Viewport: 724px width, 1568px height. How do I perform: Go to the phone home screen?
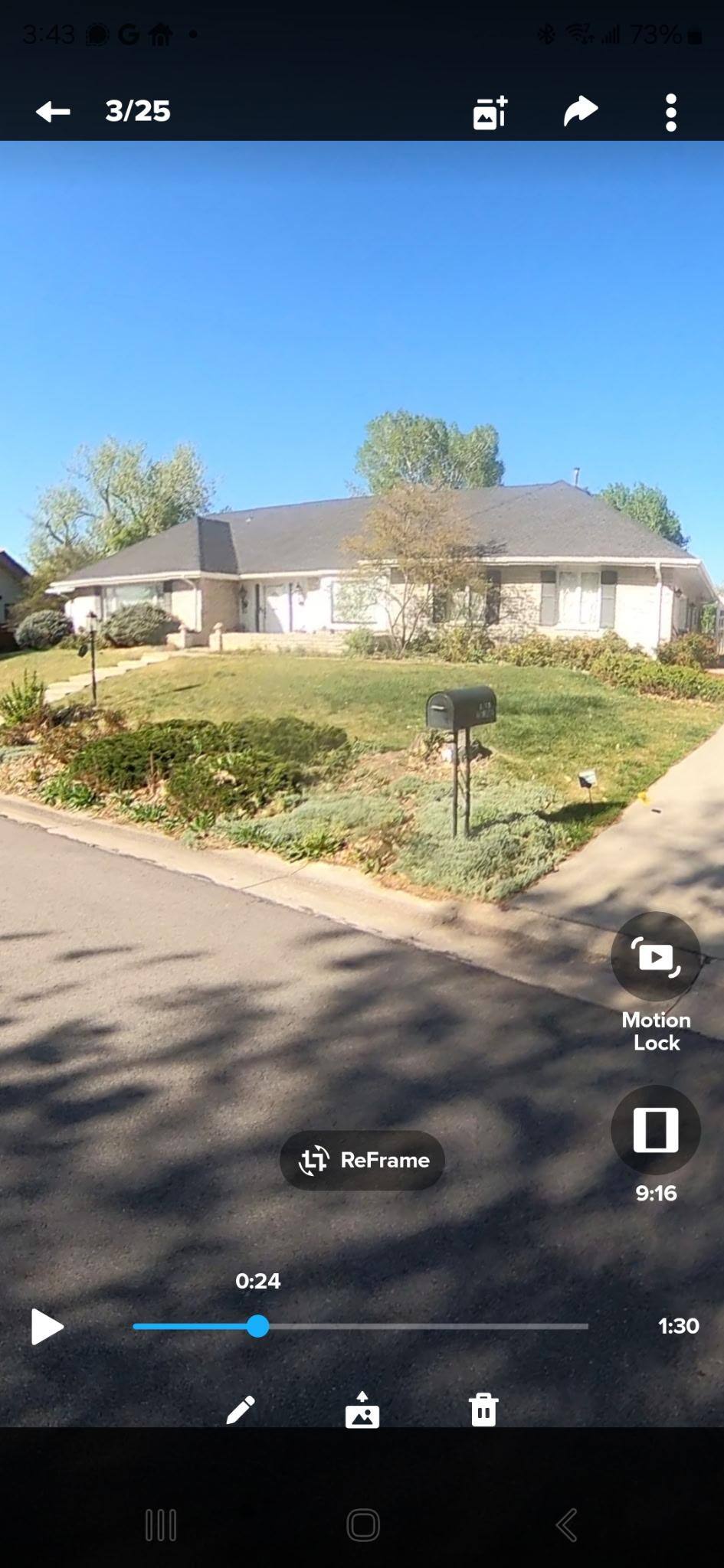pos(362,1525)
